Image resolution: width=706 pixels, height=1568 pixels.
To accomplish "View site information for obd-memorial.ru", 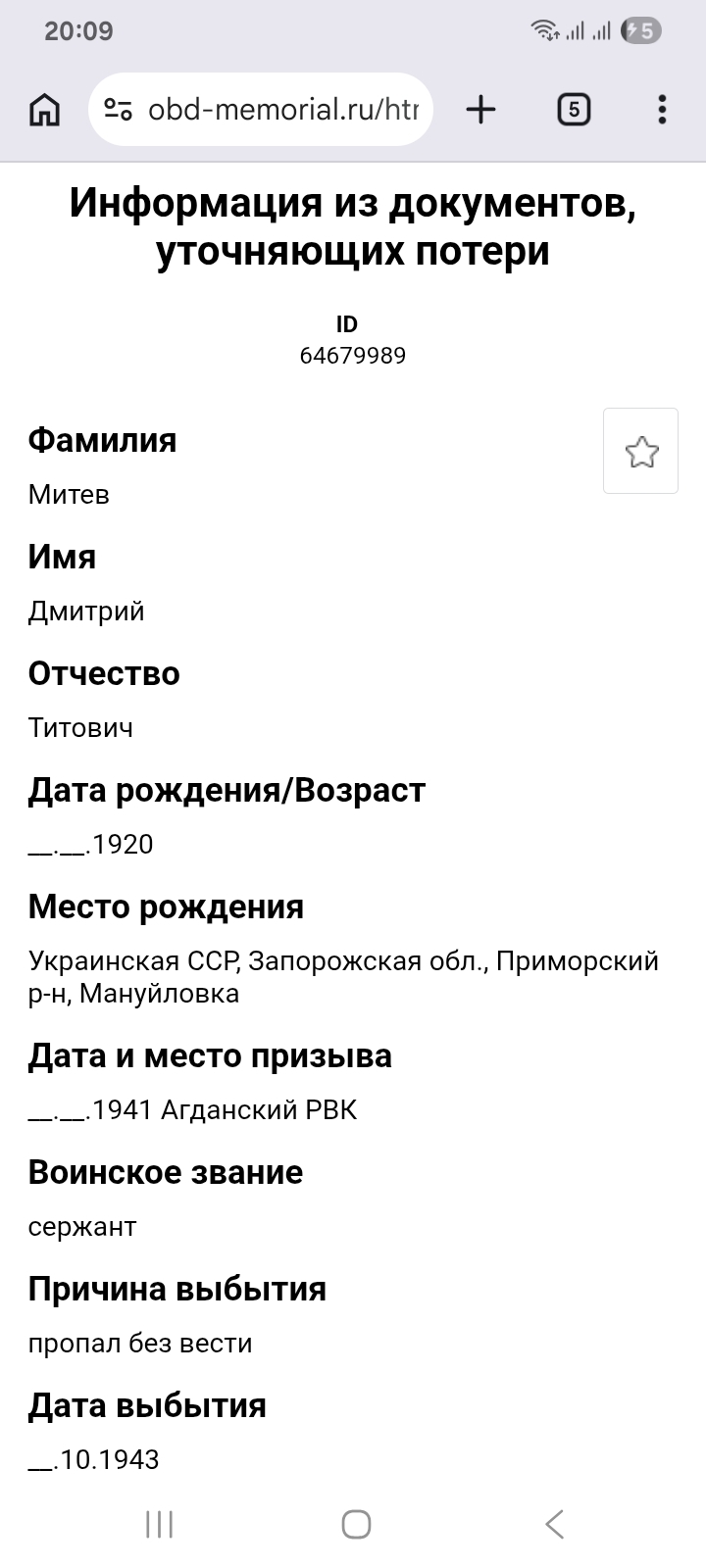I will coord(119,110).
